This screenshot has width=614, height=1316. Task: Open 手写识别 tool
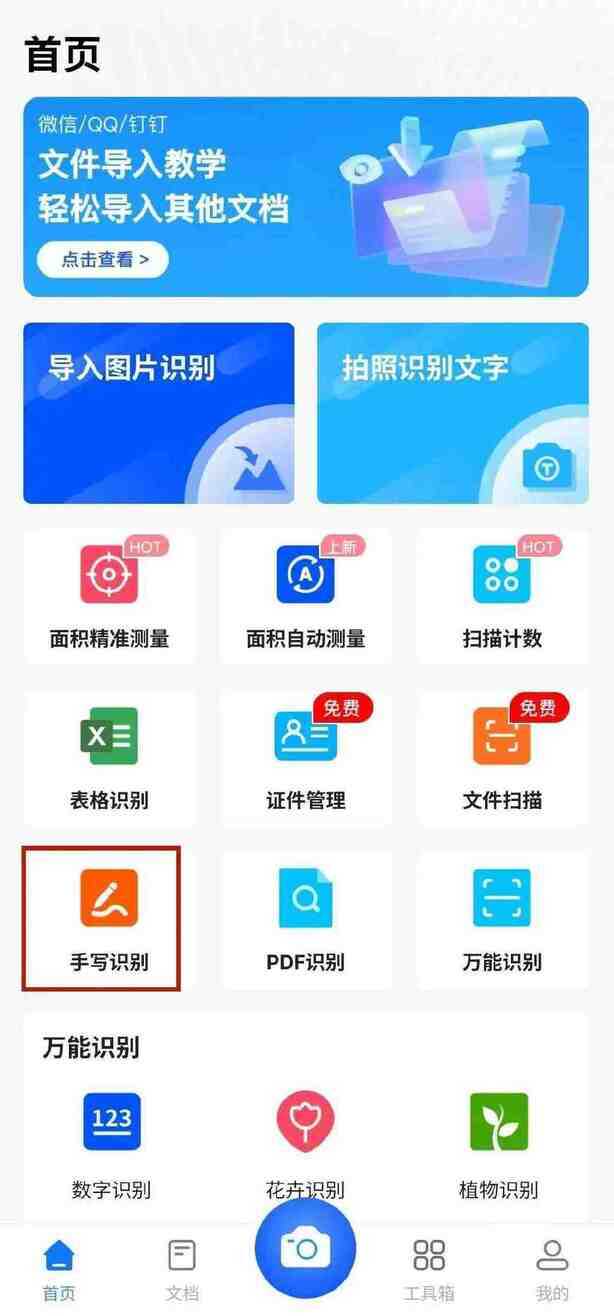109,919
